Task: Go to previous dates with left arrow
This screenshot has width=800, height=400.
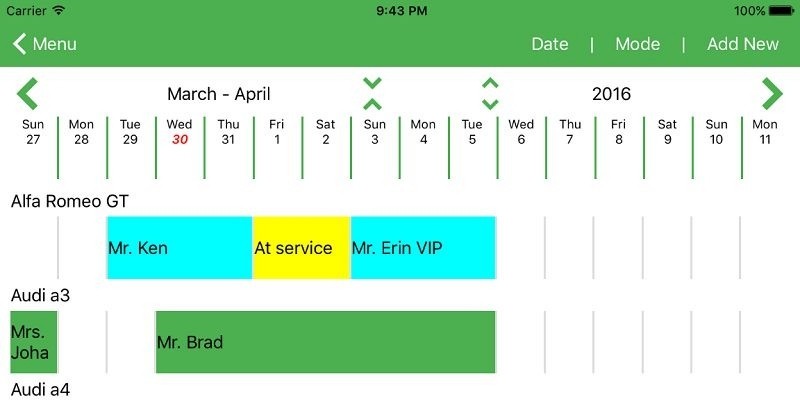Action: click(28, 94)
